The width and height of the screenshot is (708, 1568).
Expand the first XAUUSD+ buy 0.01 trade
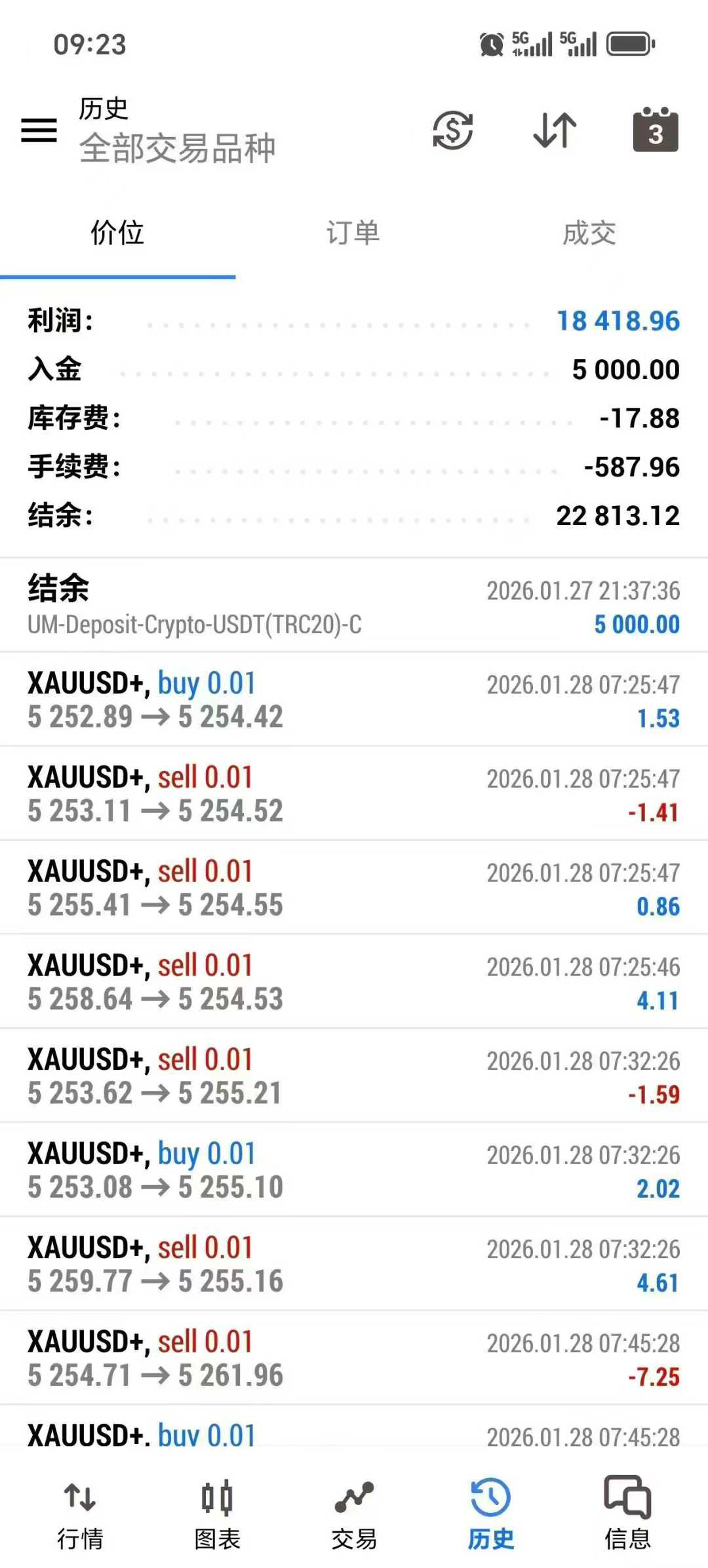354,698
